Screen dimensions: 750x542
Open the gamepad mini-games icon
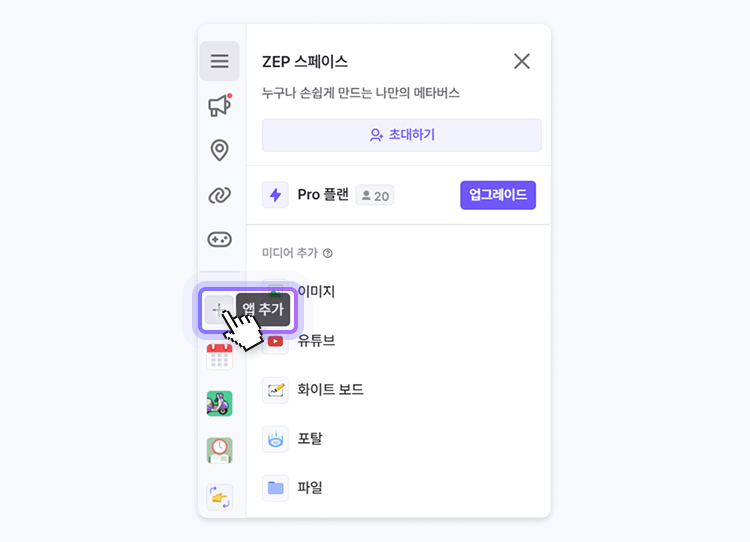point(219,239)
